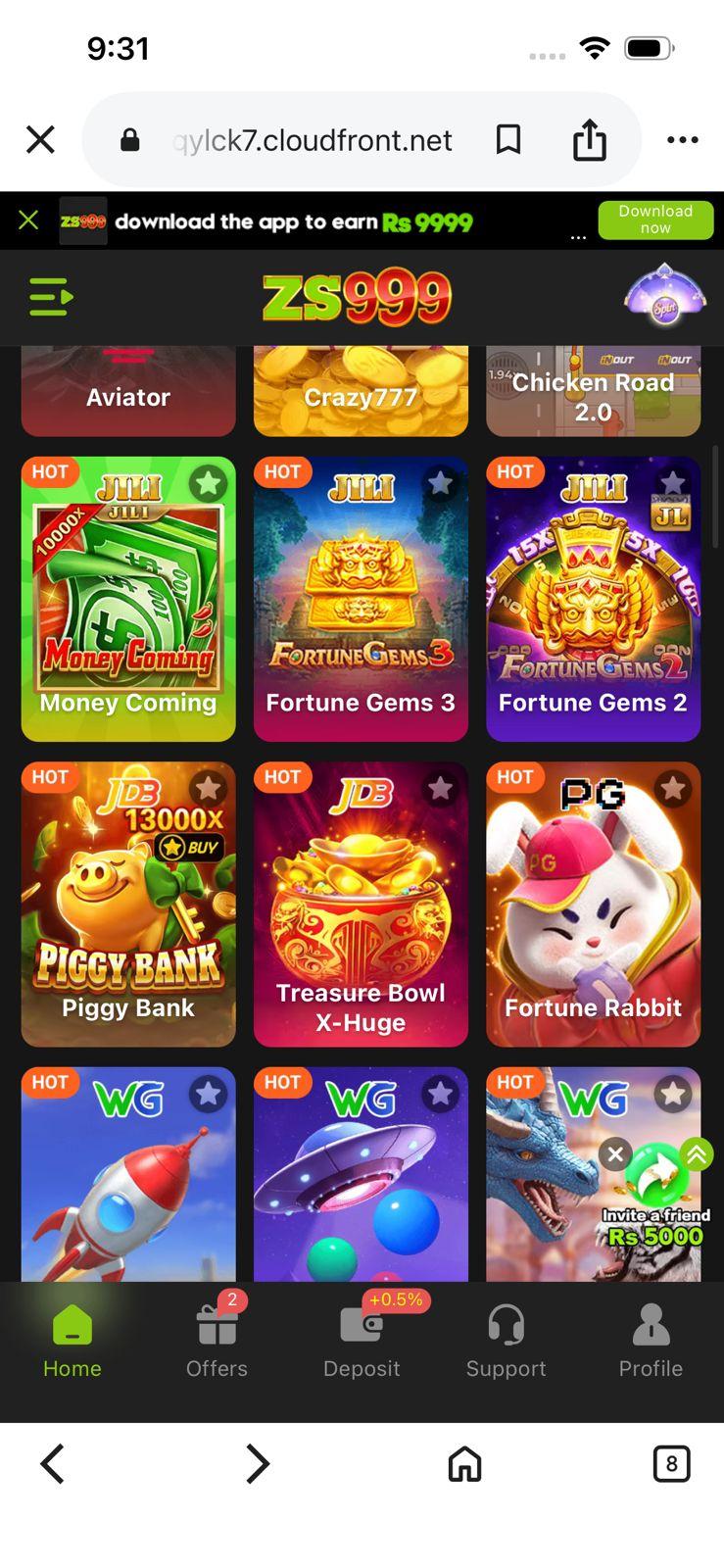724x1568 pixels.
Task: Open the side drawer menu
Action: coord(51,296)
